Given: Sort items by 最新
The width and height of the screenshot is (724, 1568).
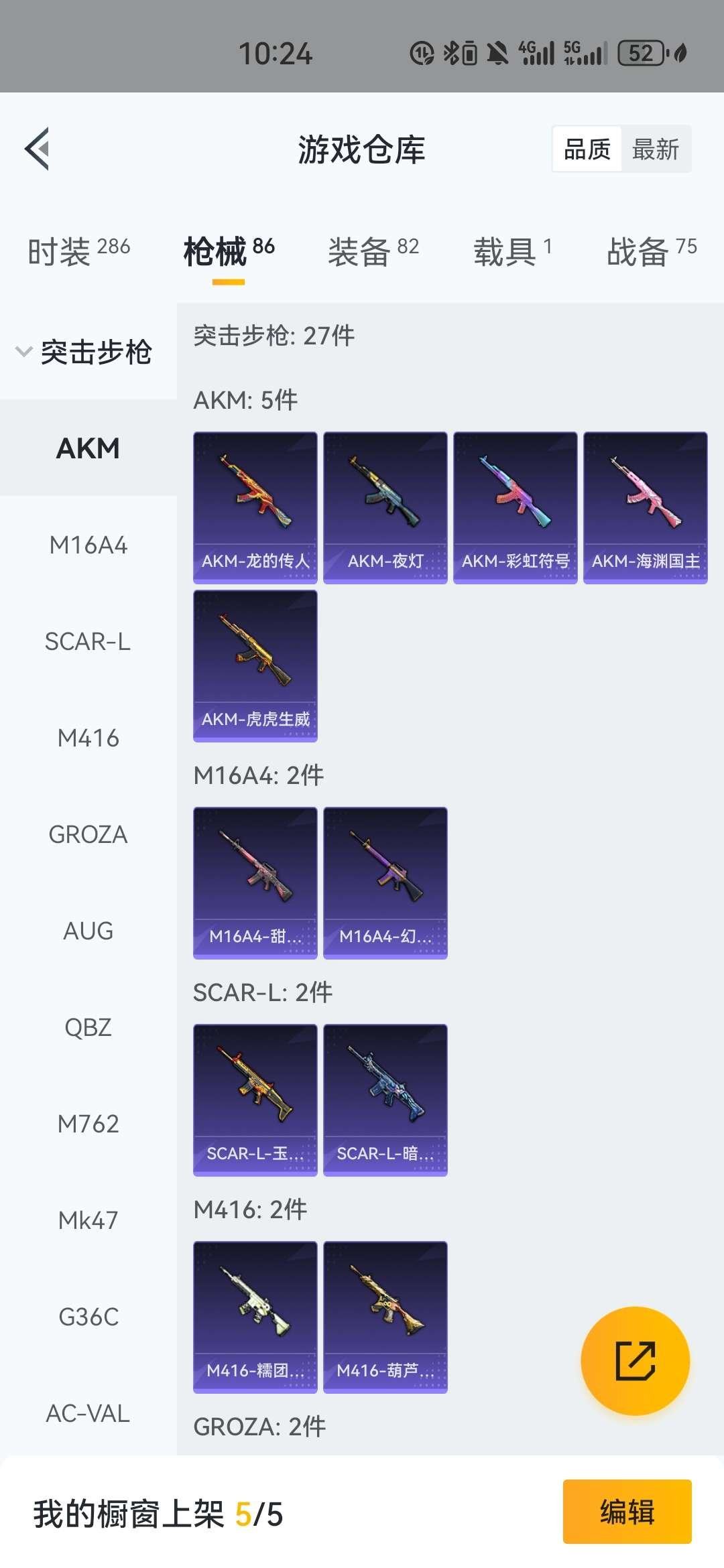Looking at the screenshot, I should (655, 149).
